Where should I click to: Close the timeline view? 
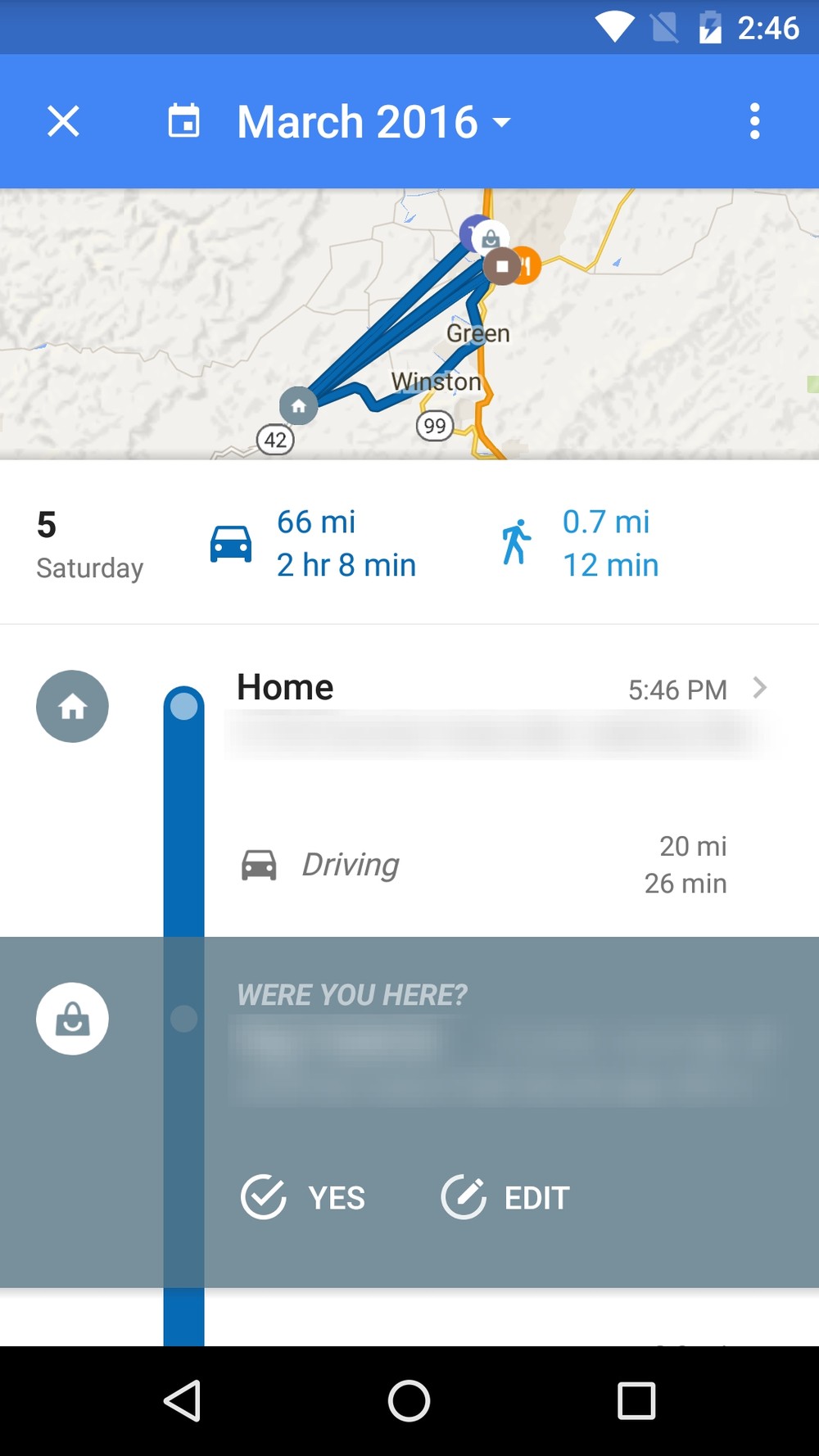coord(63,122)
